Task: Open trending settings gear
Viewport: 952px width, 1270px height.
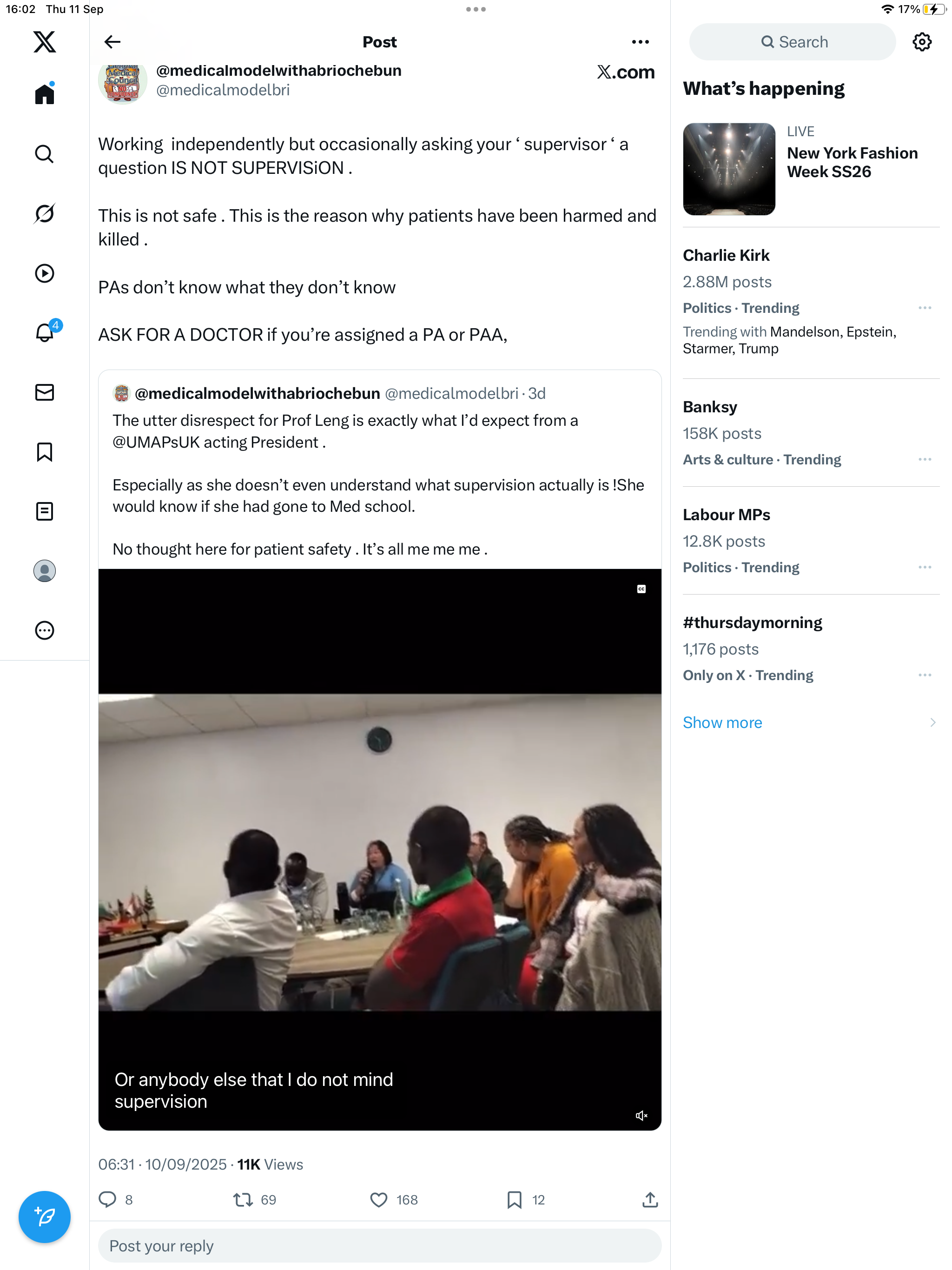Action: [922, 42]
